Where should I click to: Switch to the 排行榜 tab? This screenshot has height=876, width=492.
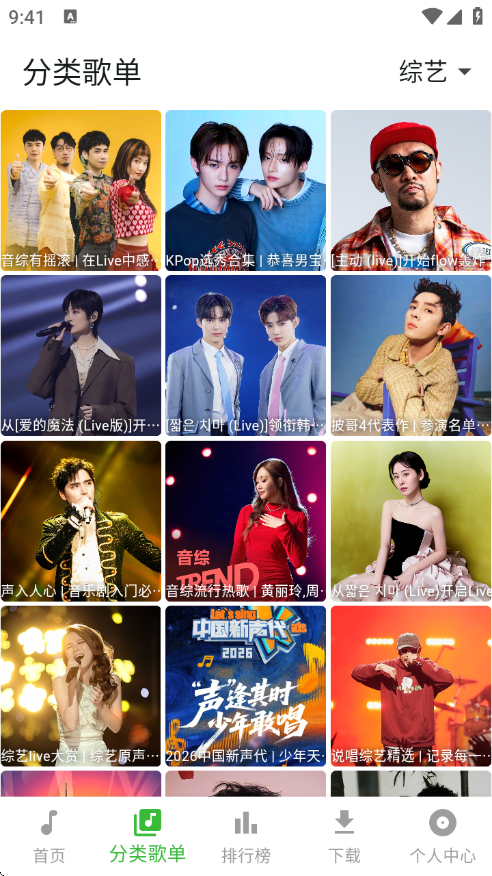tap(246, 836)
